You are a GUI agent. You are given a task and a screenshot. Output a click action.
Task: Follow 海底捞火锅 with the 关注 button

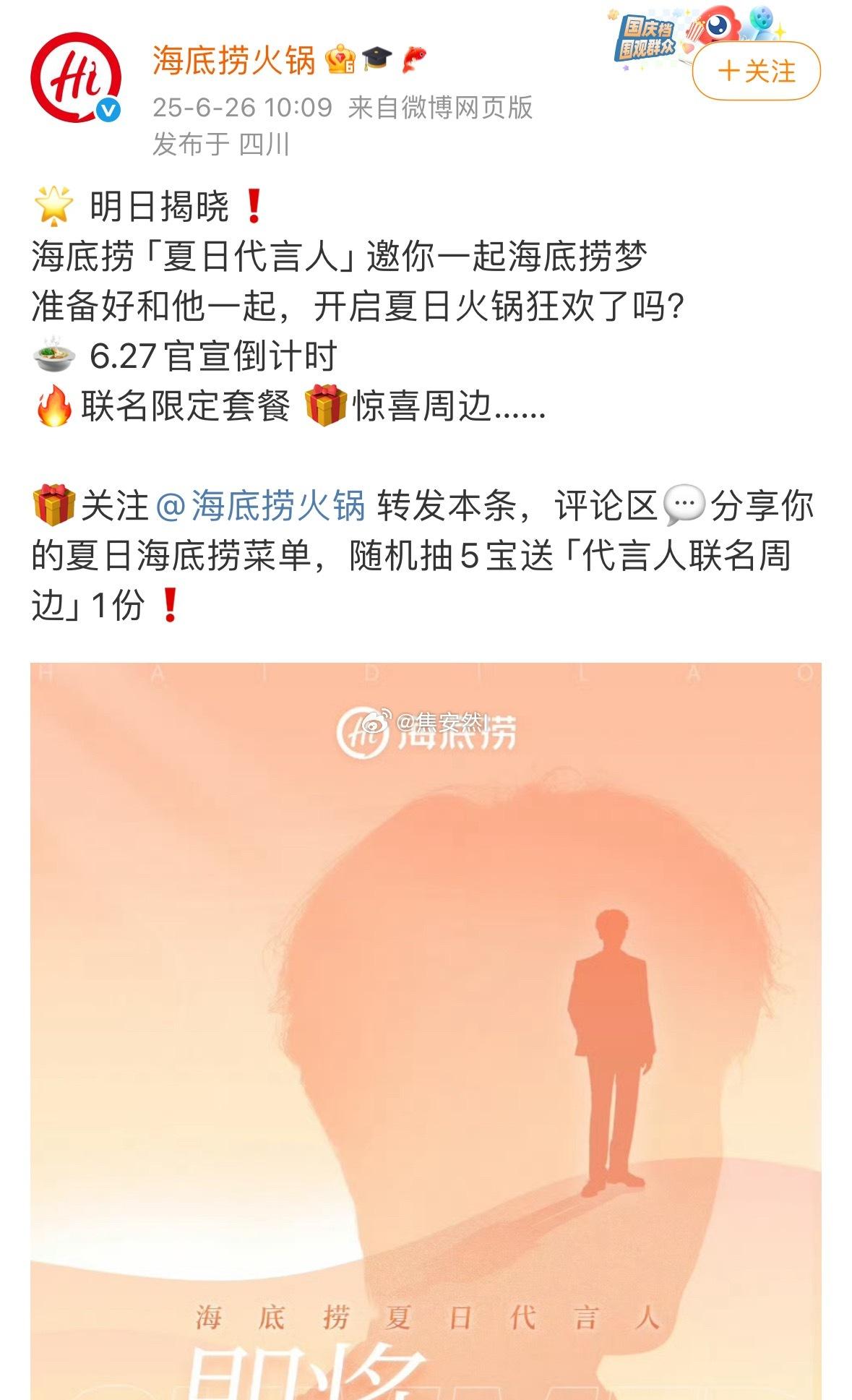(x=756, y=71)
